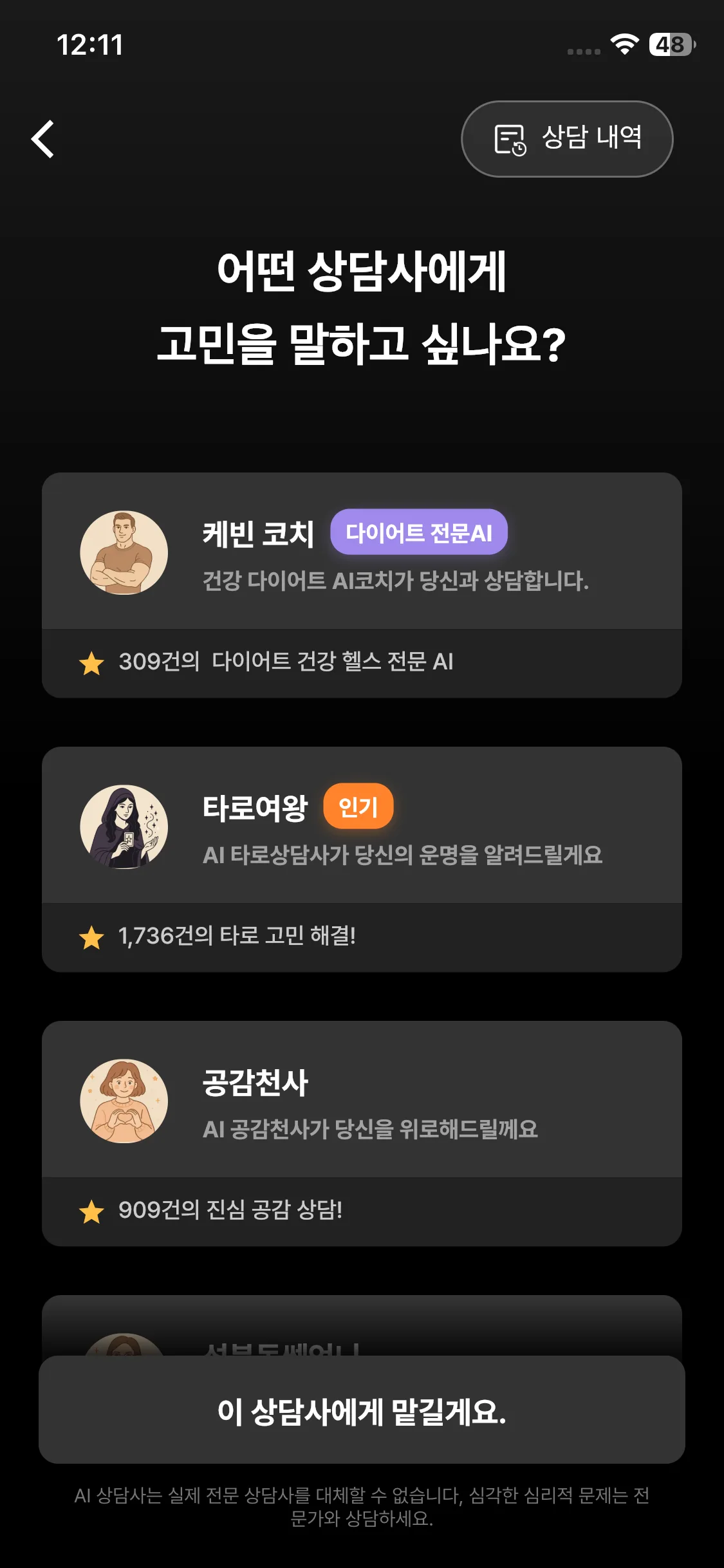Select the 케빈 코치 diet counselor card
Viewport: 724px width, 1568px height.
pos(361,584)
